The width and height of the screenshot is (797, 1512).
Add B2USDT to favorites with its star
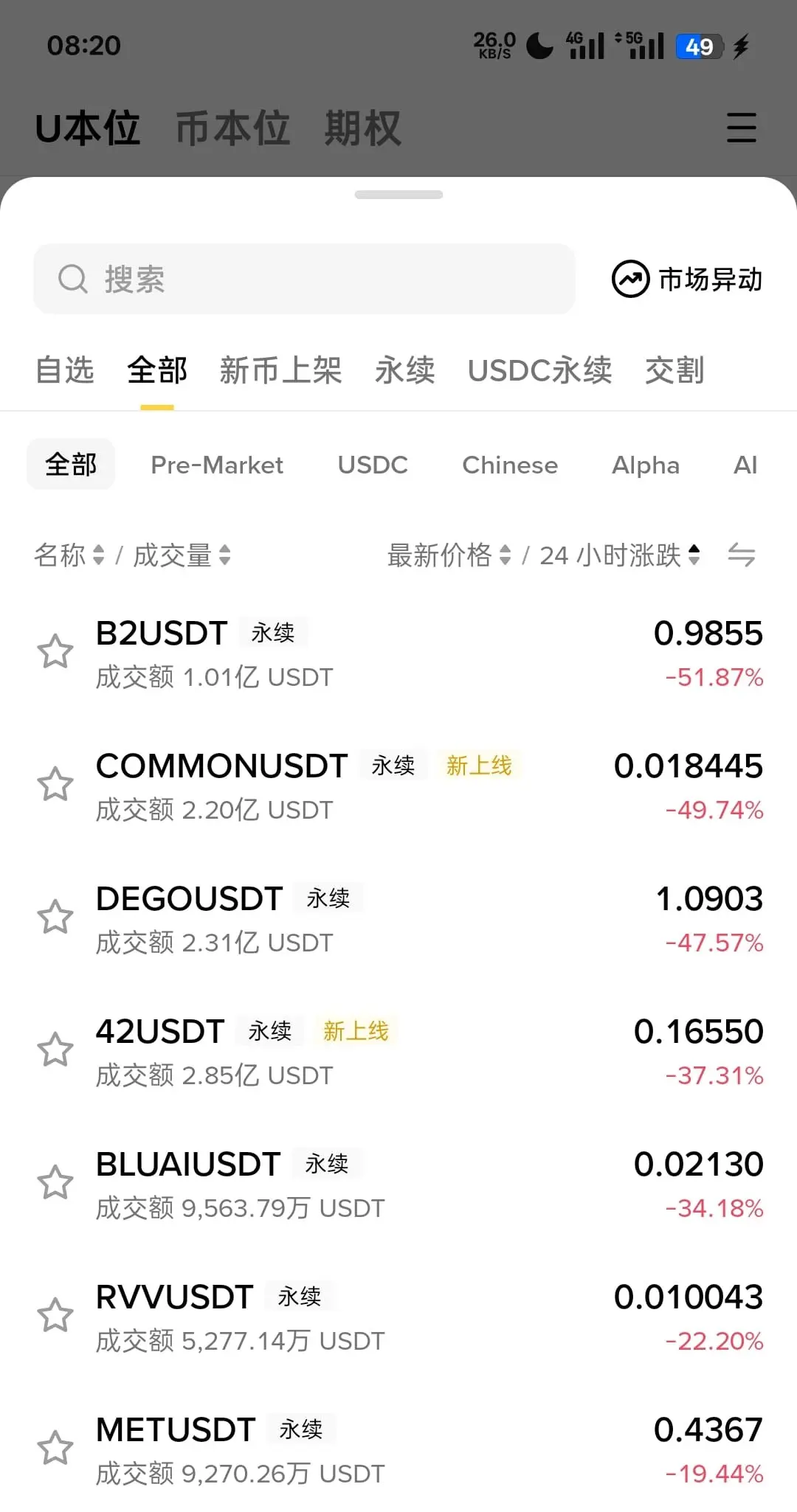(55, 652)
